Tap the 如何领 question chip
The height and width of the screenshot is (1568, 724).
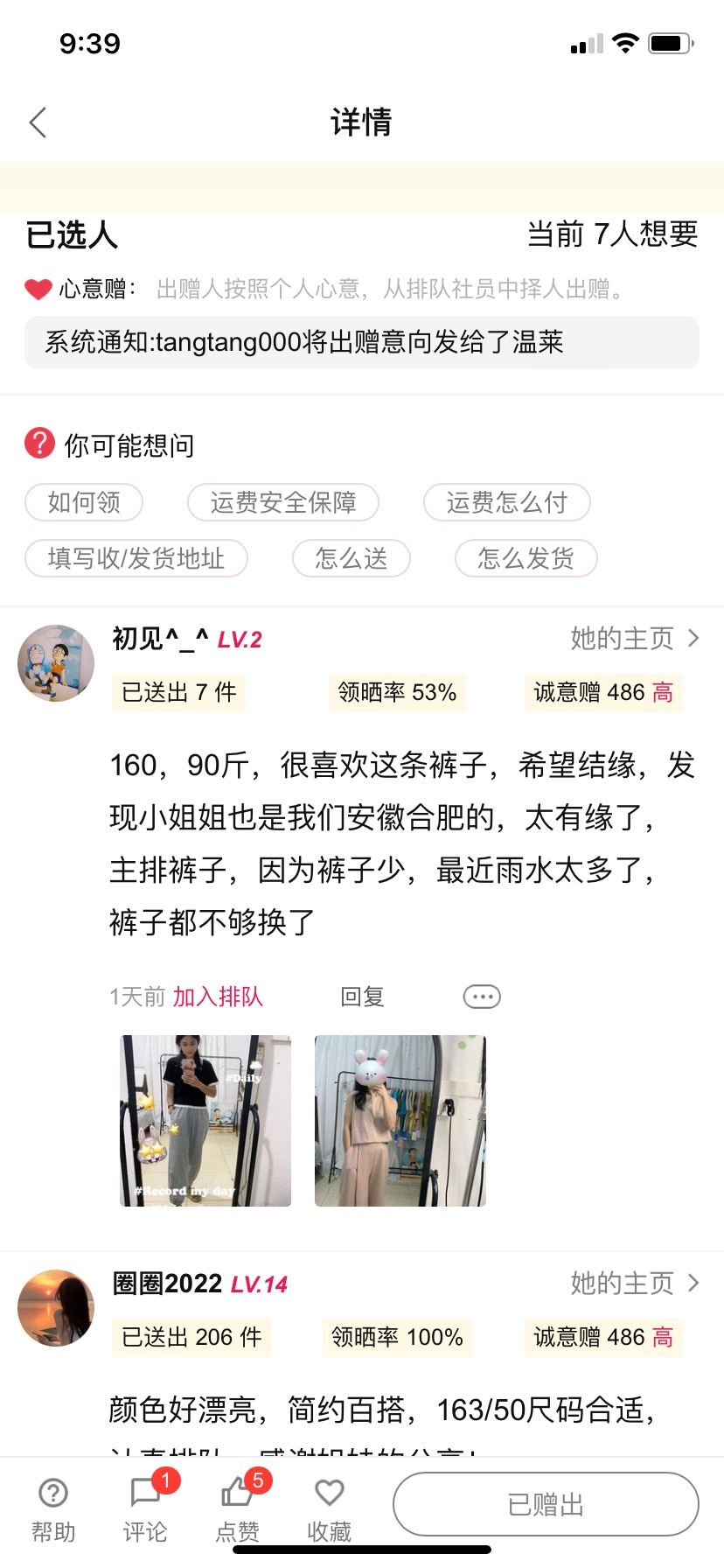[84, 502]
